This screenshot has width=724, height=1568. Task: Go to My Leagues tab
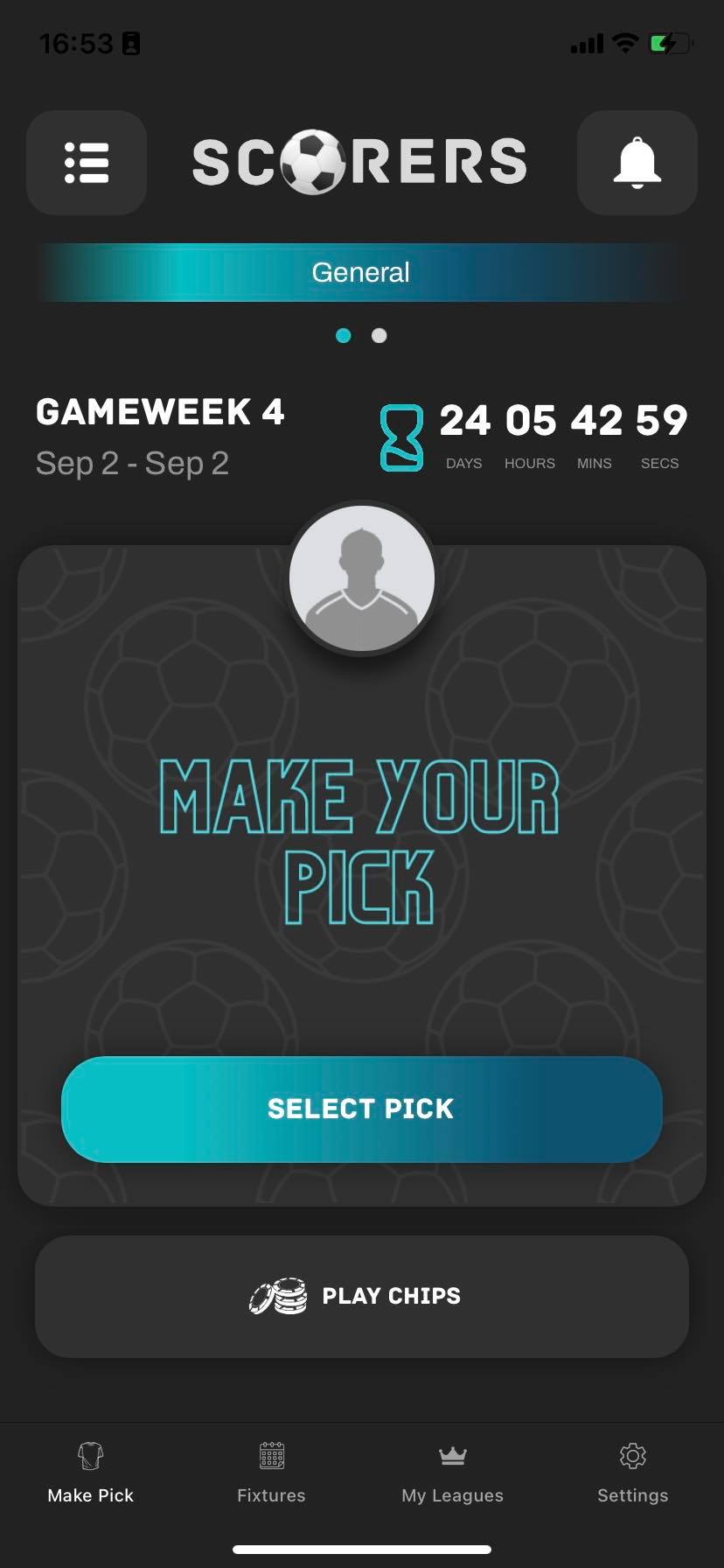(x=452, y=1473)
